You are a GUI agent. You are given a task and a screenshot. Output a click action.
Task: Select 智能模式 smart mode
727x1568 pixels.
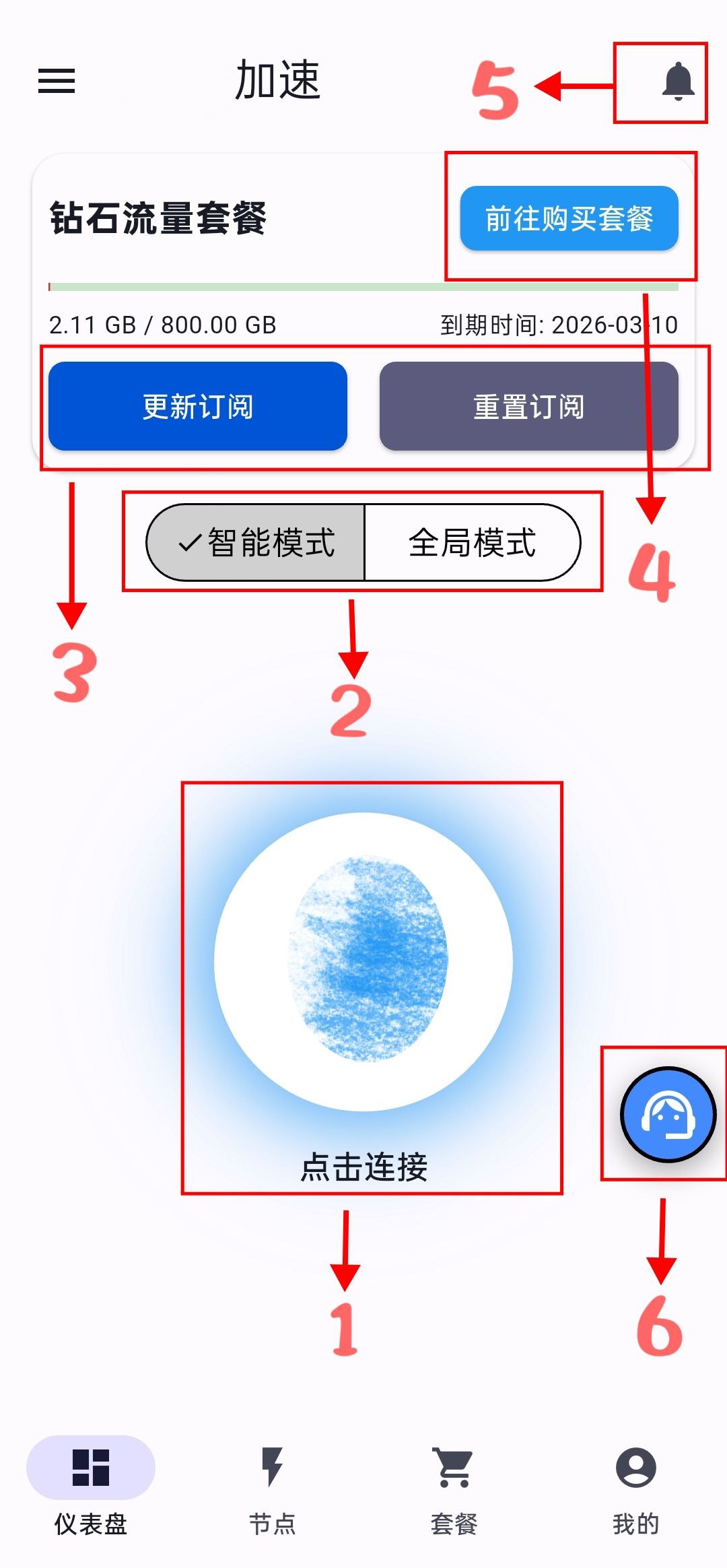click(256, 542)
